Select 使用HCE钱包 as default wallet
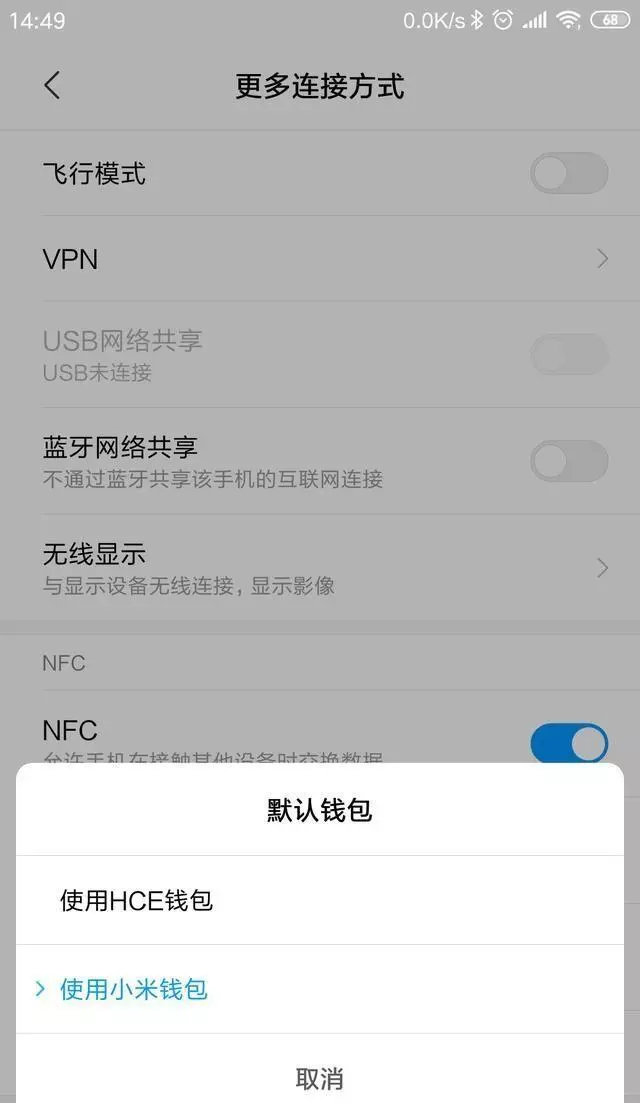Image resolution: width=640 pixels, height=1103 pixels. (x=319, y=900)
